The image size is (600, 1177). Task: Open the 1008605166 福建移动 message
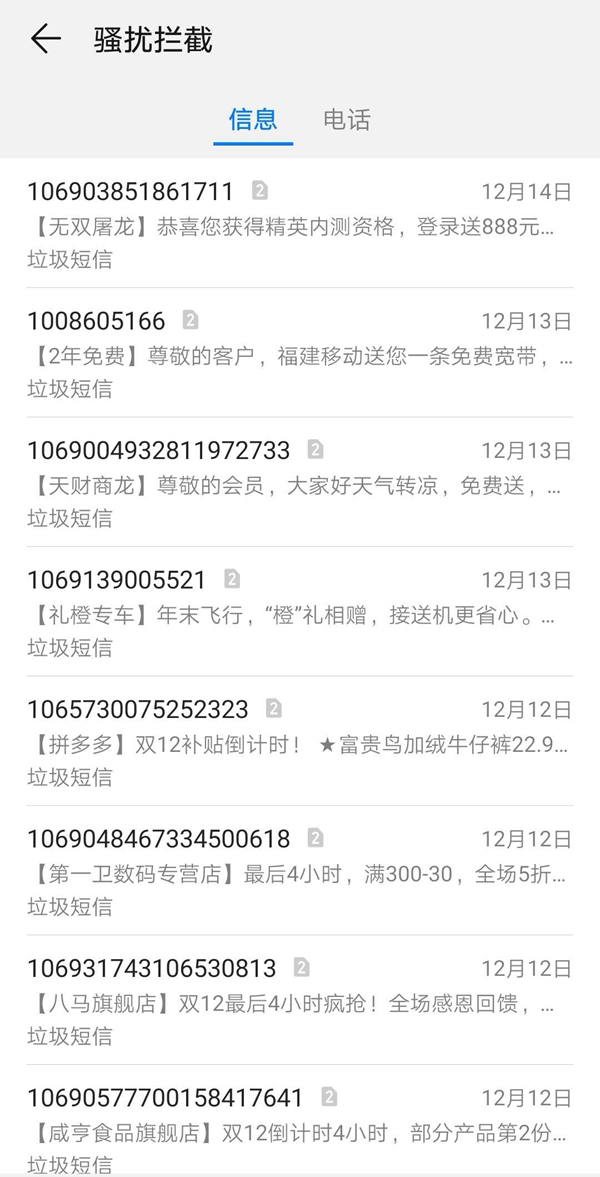coord(300,354)
